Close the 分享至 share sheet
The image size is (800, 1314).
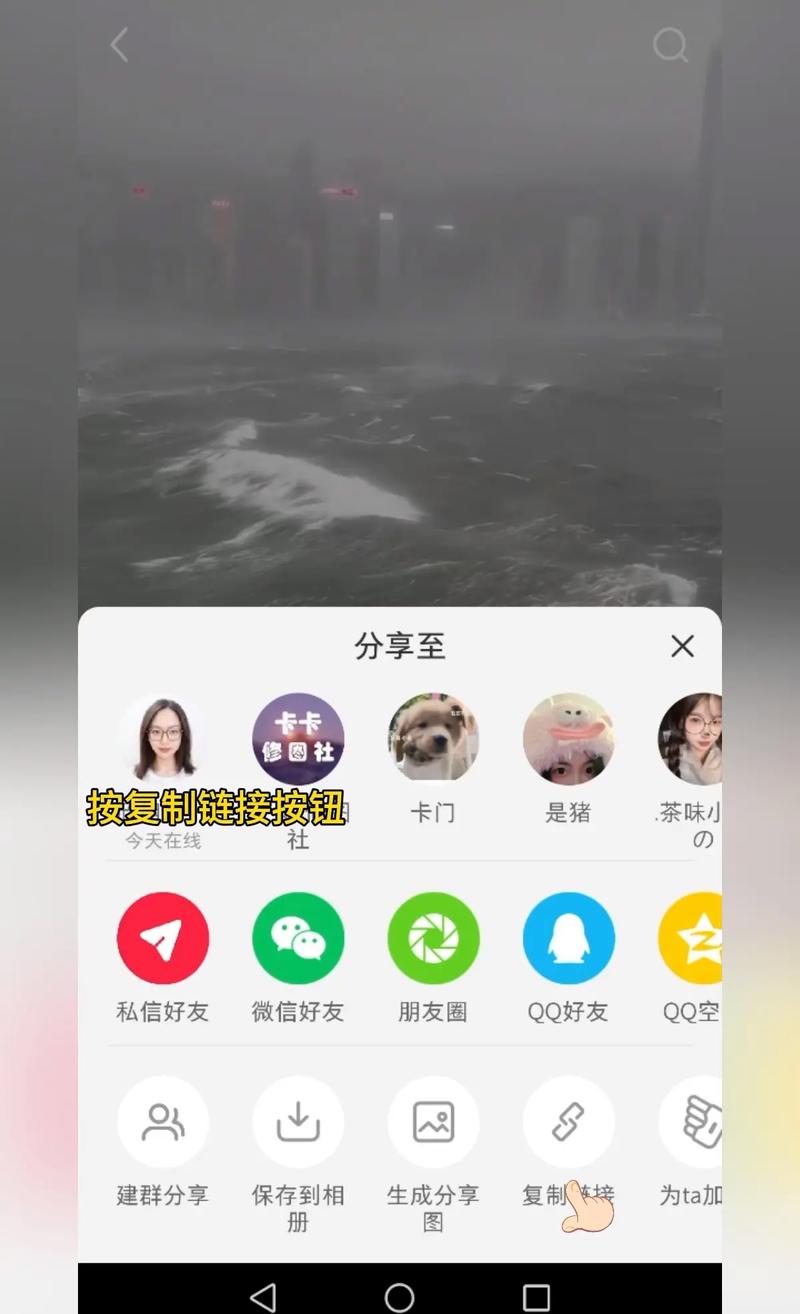(682, 646)
